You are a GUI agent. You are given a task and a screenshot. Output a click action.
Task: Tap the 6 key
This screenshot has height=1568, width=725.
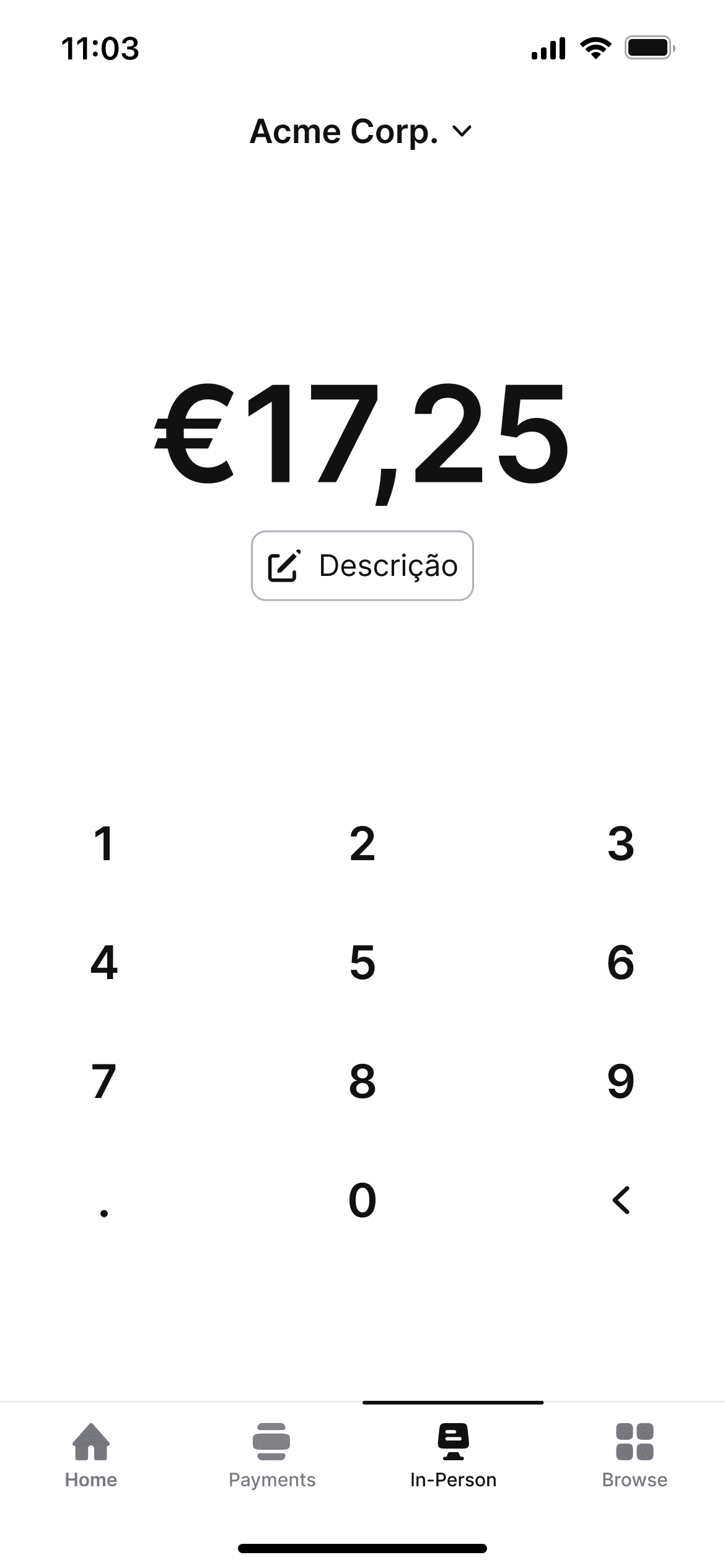(x=621, y=962)
